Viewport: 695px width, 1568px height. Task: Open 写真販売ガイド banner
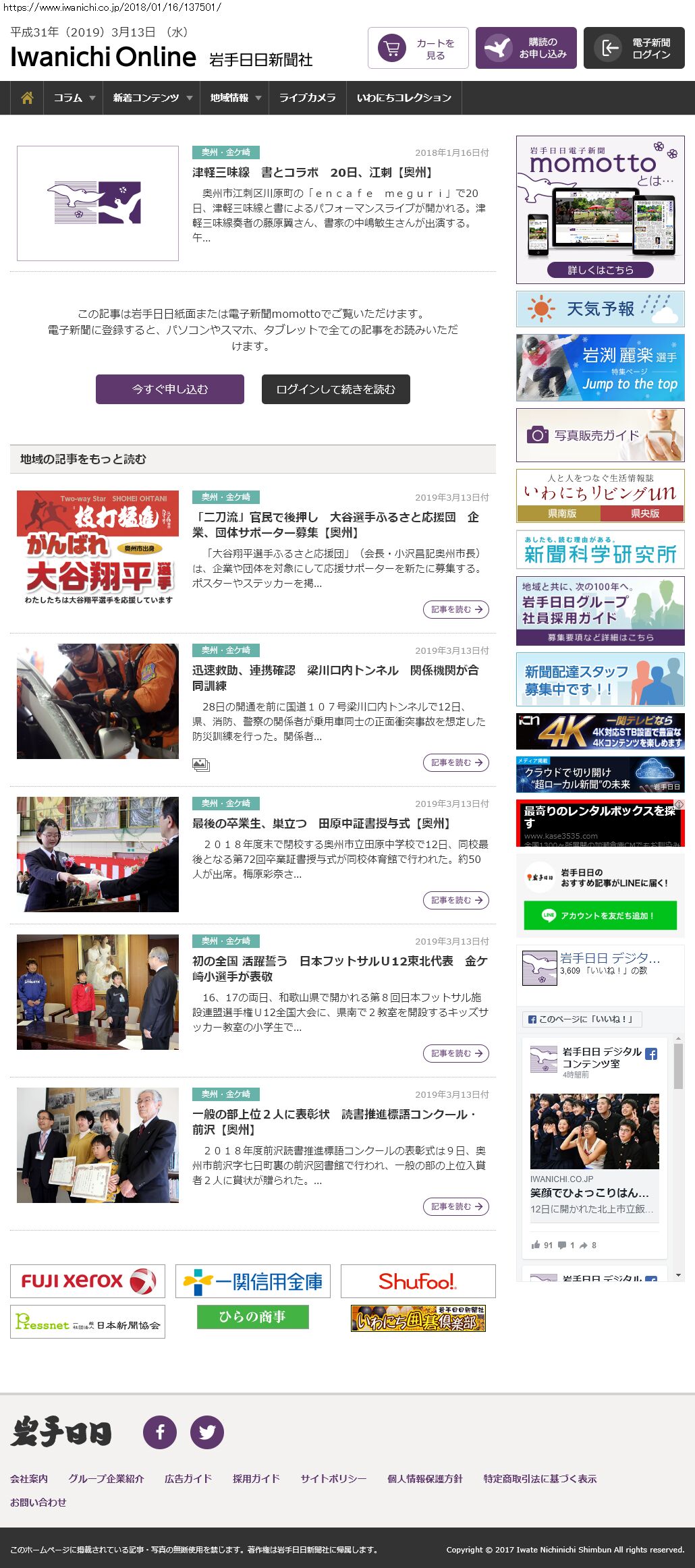click(600, 435)
